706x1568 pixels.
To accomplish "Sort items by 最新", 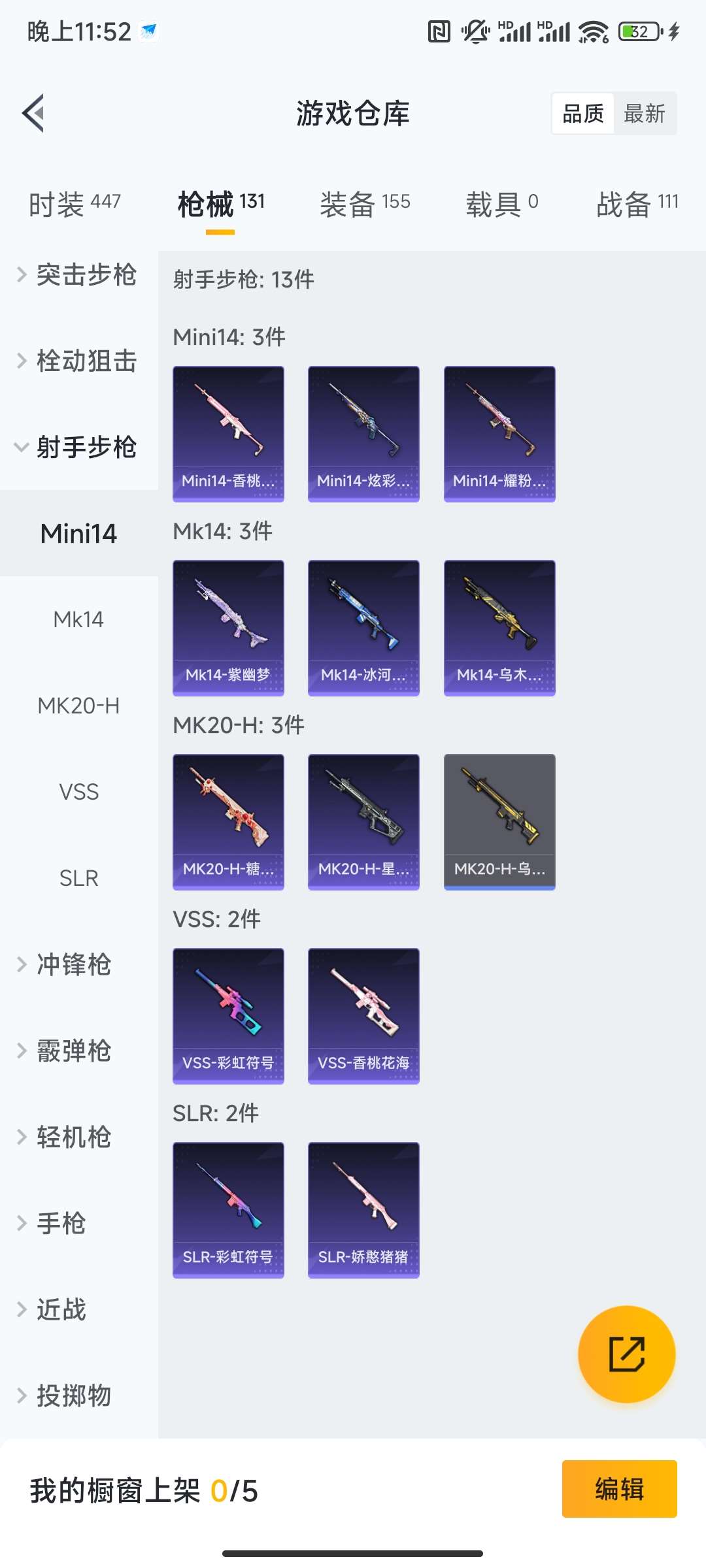I will pos(644,114).
